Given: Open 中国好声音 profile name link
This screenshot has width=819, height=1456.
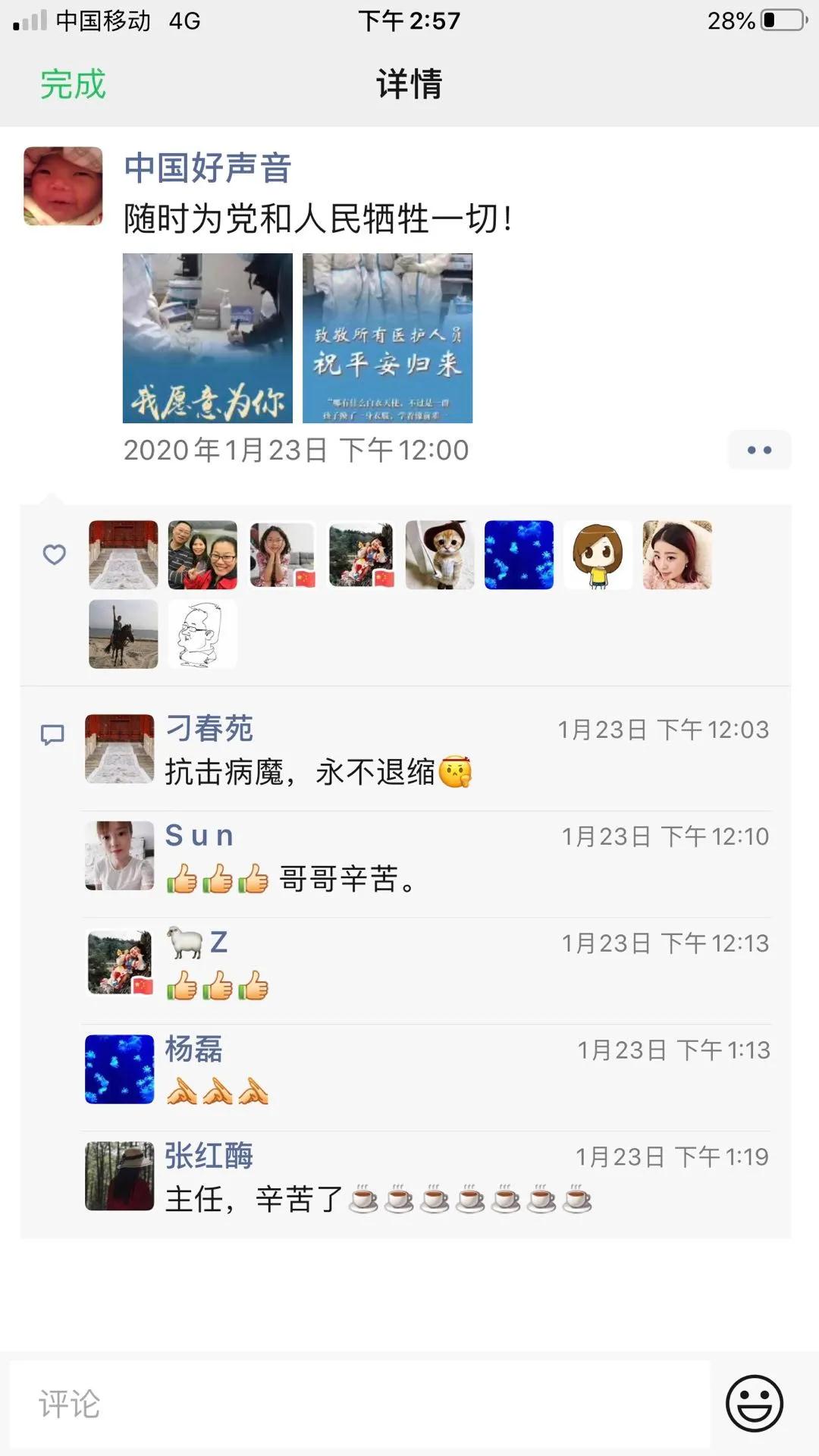Looking at the screenshot, I should point(207,168).
